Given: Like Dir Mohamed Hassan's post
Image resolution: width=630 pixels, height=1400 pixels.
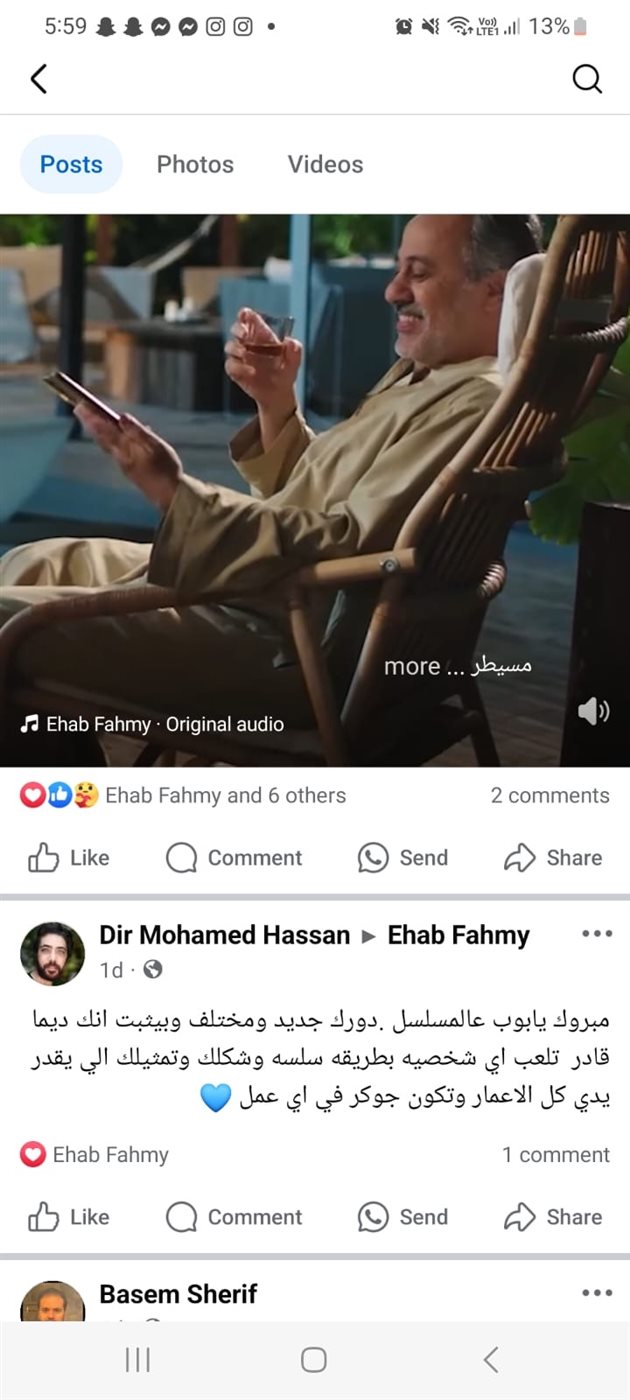Looking at the screenshot, I should click(x=68, y=1217).
